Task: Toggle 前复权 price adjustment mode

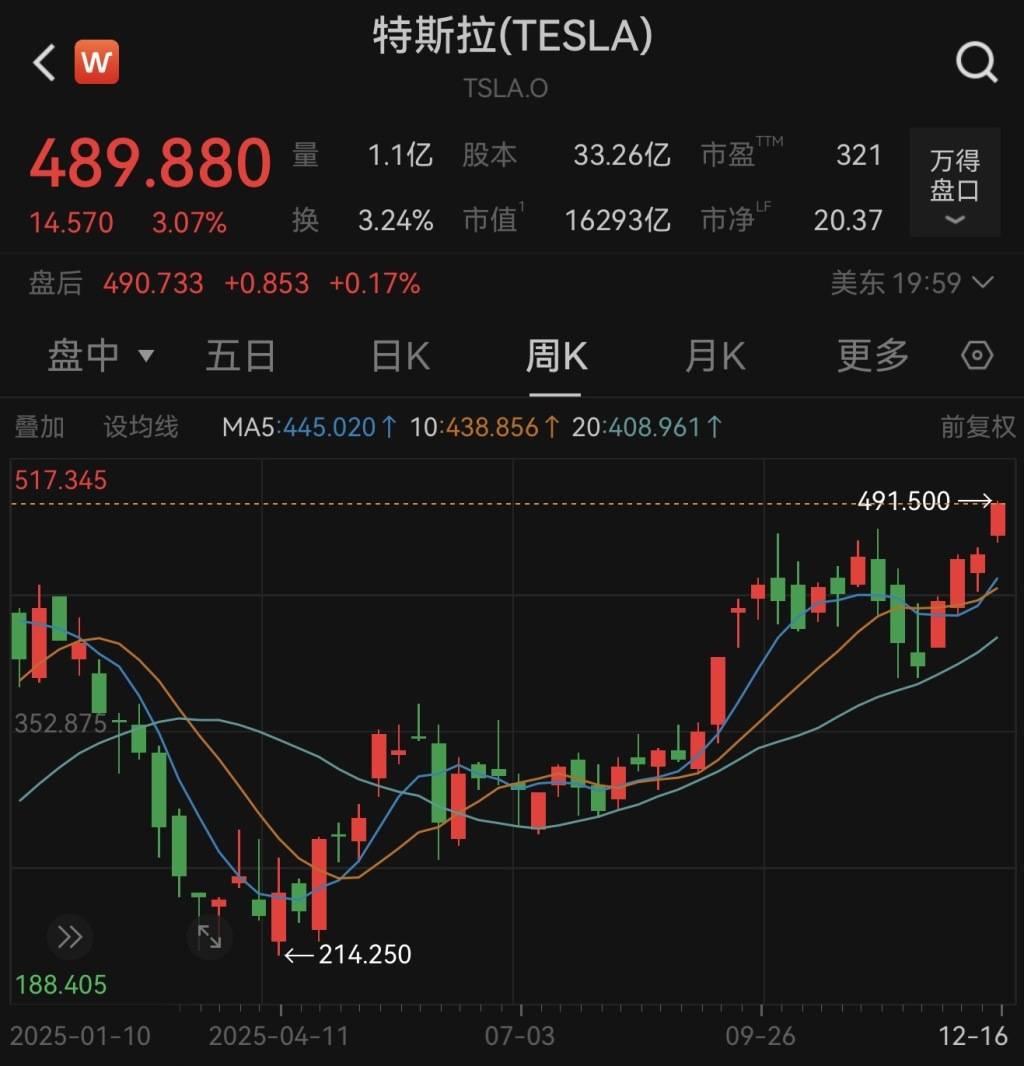Action: point(975,427)
